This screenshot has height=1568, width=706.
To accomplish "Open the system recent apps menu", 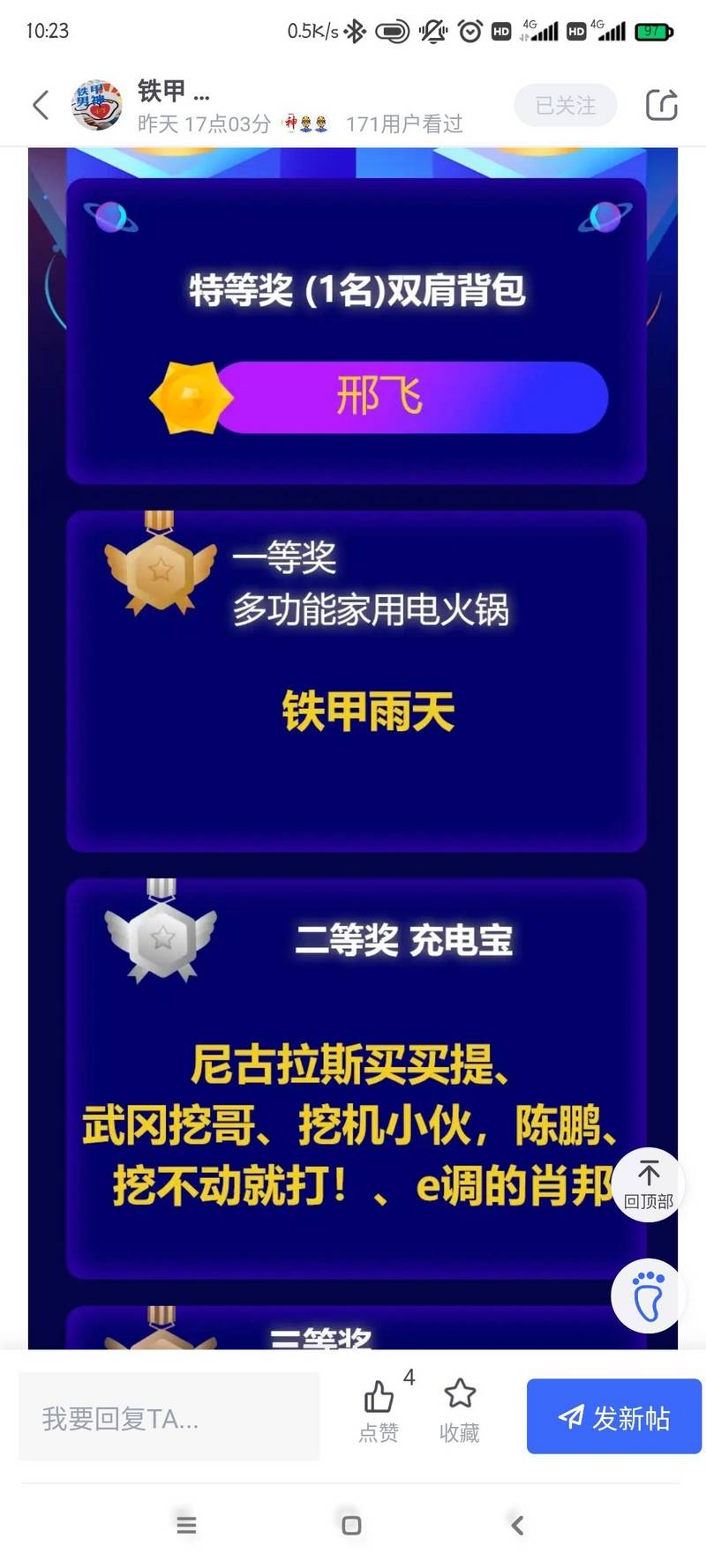I will (186, 1525).
